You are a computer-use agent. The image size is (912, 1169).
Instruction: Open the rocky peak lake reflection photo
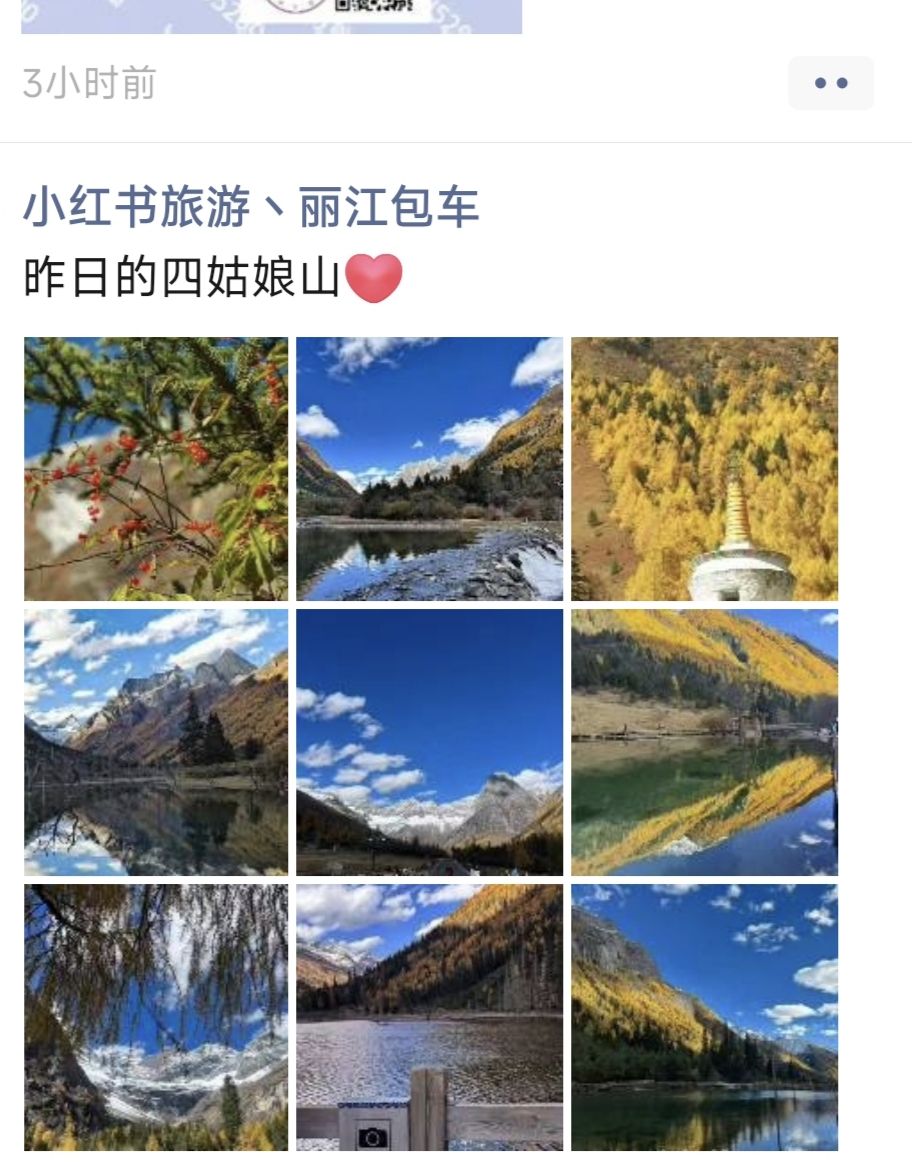156,742
